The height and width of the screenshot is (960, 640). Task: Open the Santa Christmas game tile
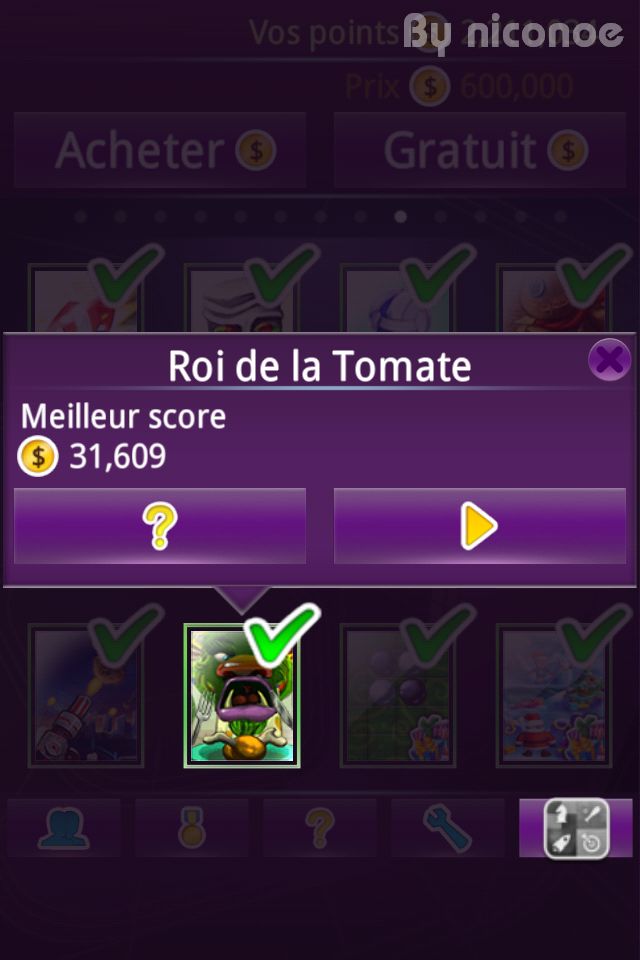pyautogui.click(x=554, y=695)
